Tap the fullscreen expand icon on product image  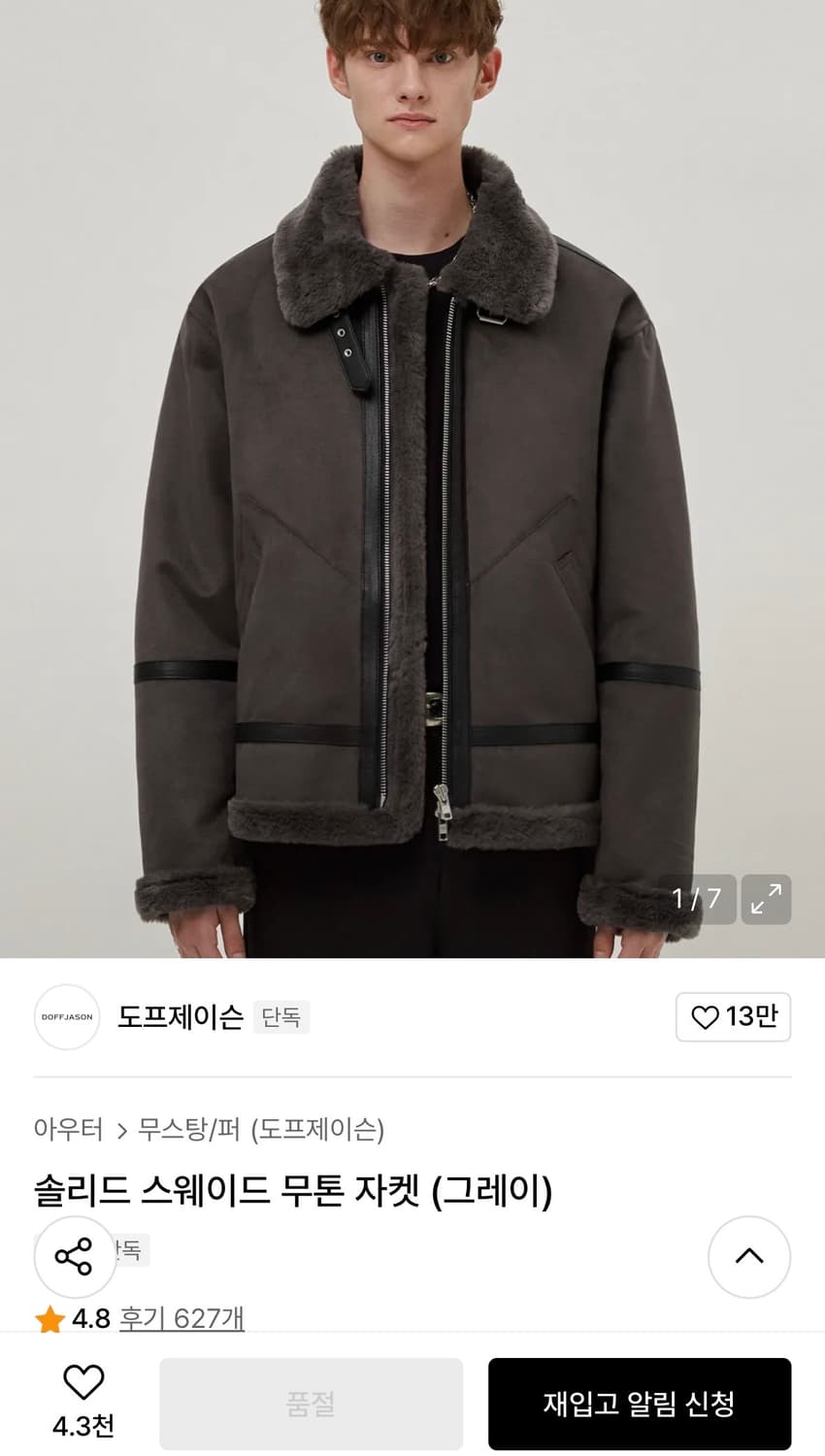pos(766,900)
